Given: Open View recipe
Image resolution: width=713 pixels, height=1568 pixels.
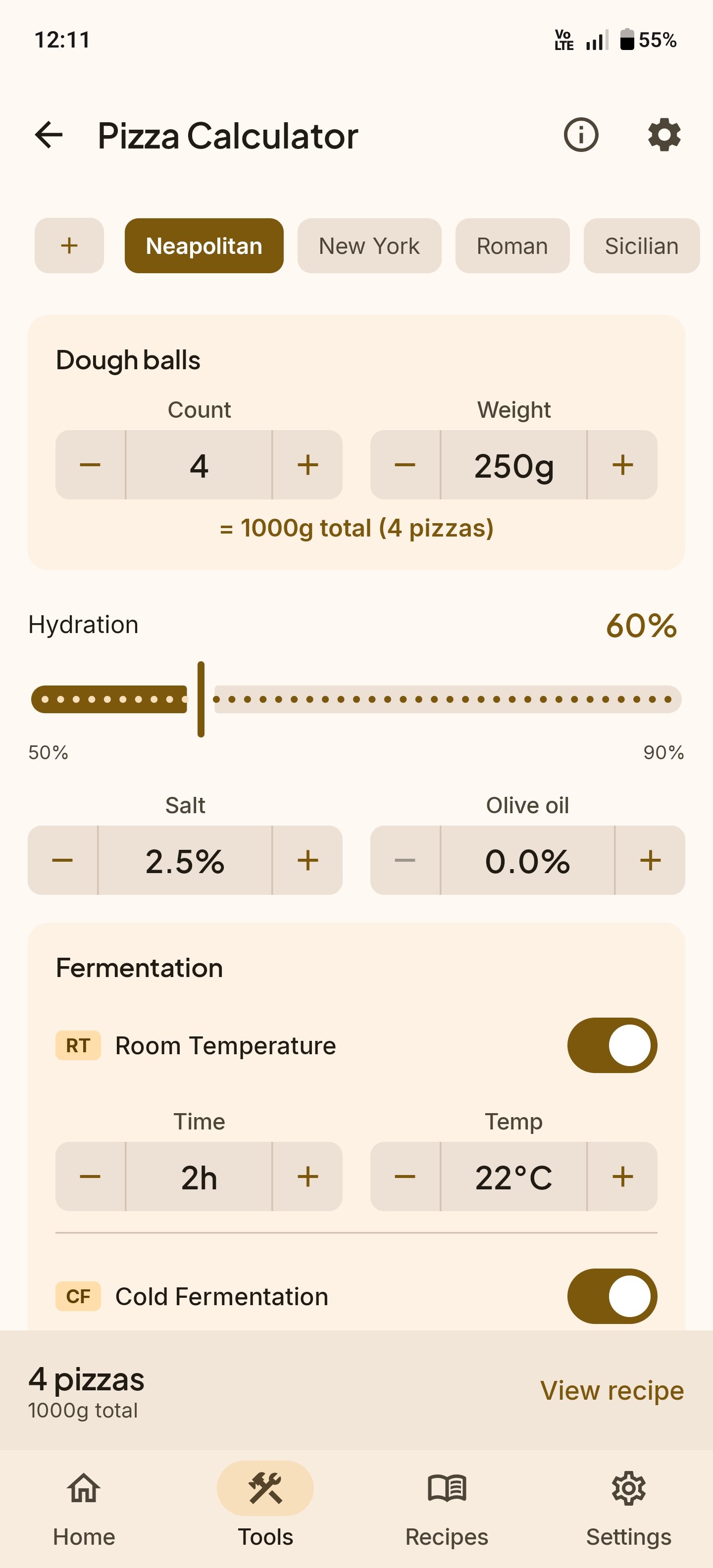Looking at the screenshot, I should 611,1390.
